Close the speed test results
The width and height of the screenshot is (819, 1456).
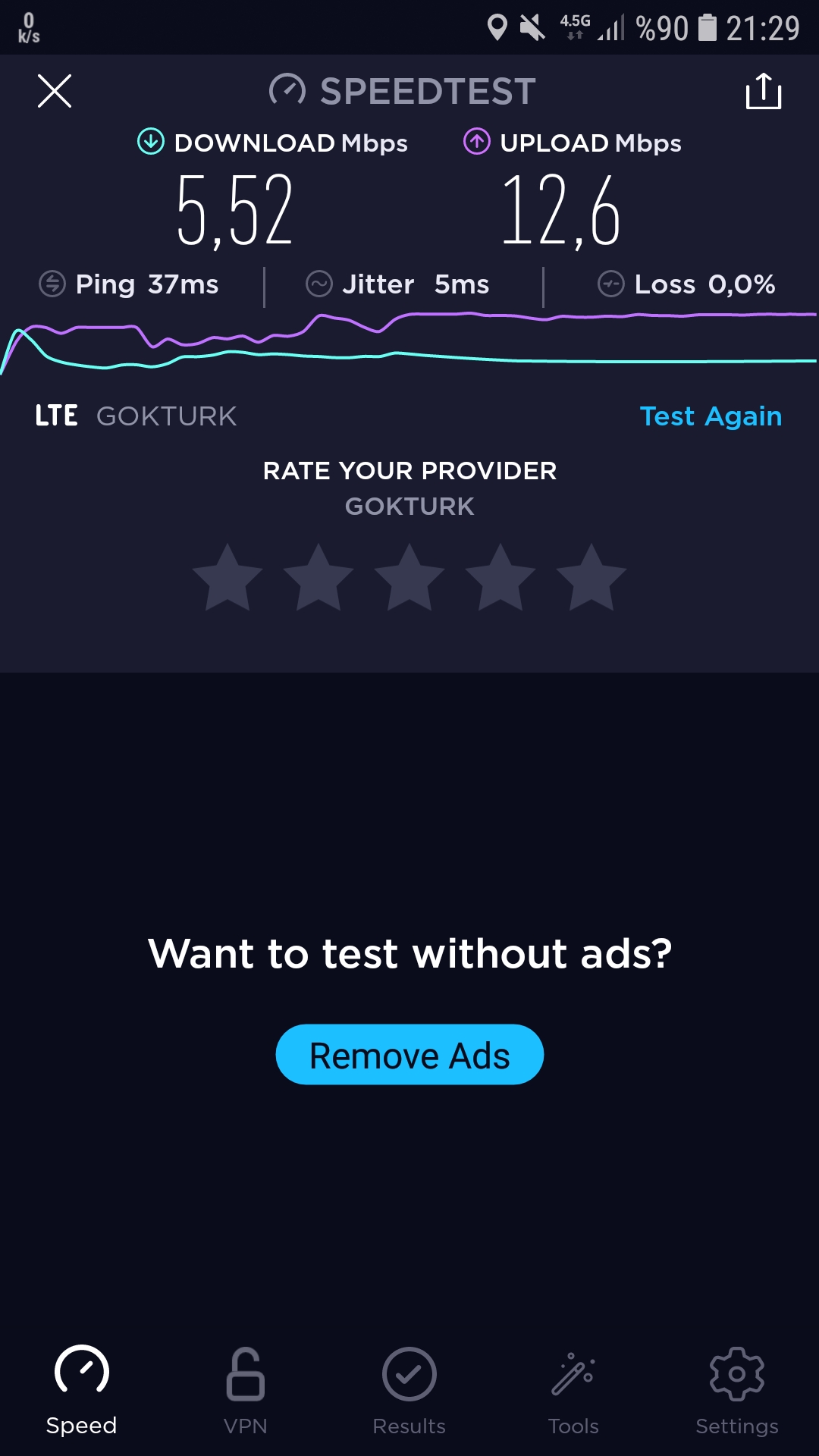[x=55, y=91]
